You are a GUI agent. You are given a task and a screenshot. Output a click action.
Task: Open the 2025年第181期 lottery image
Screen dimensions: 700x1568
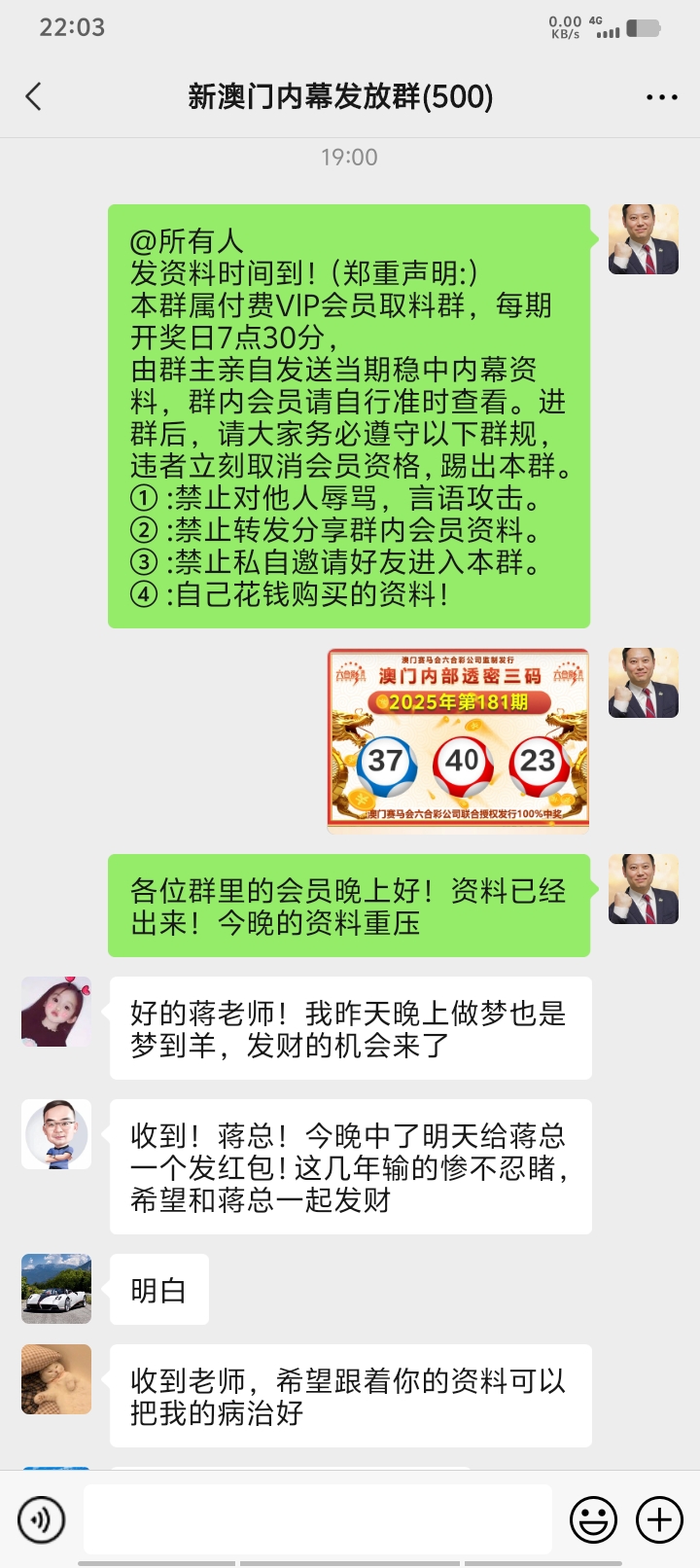(x=459, y=740)
